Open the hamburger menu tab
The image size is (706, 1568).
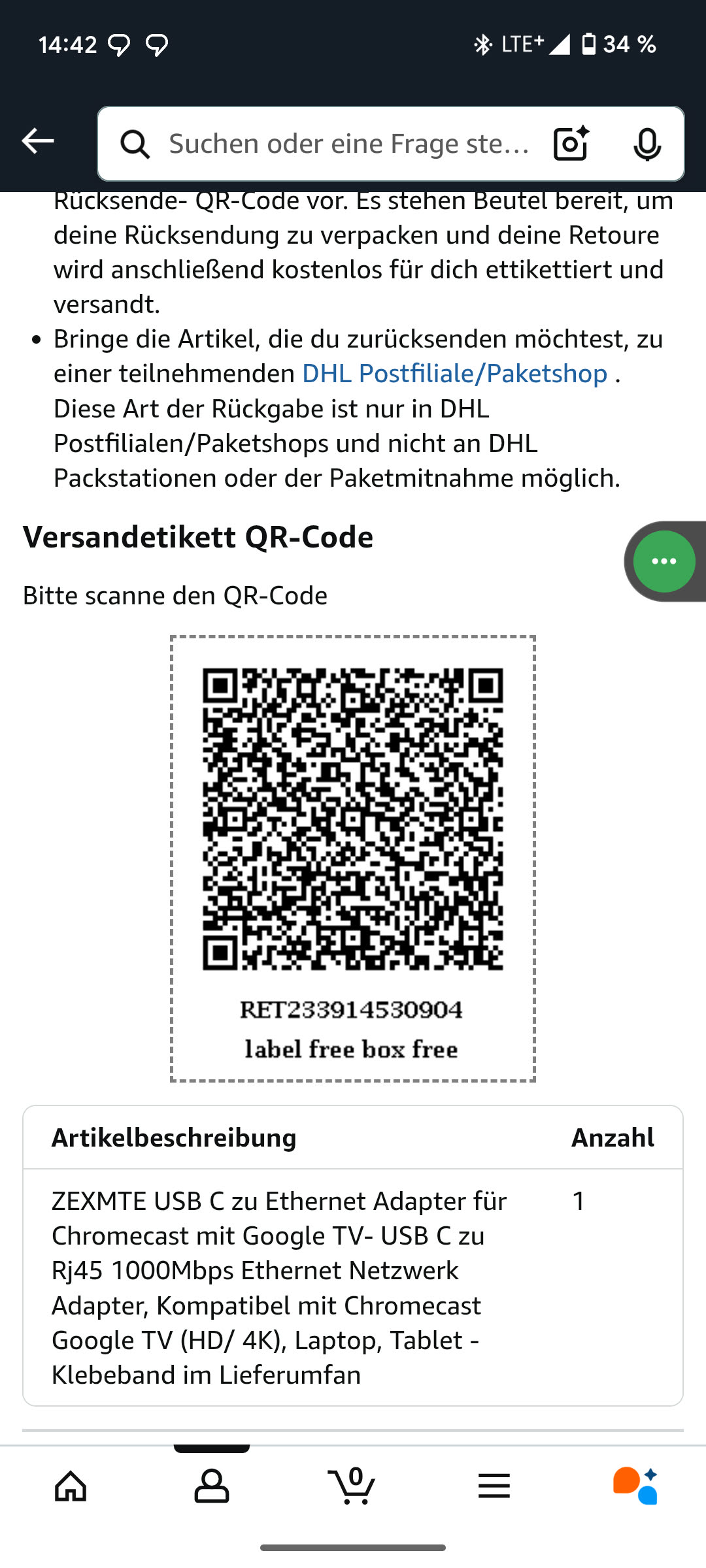pyautogui.click(x=494, y=1486)
